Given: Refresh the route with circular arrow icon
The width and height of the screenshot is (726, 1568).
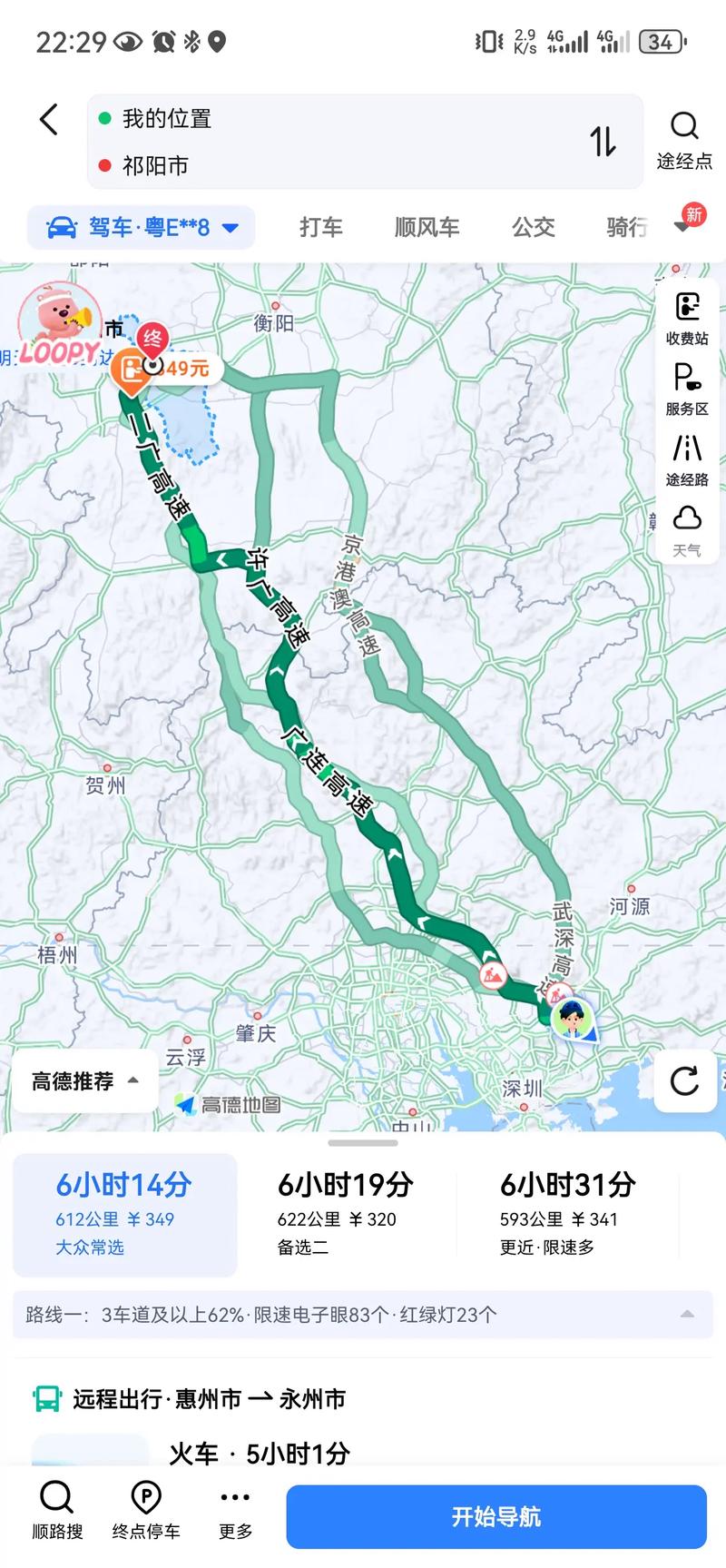Looking at the screenshot, I should (x=684, y=1081).
